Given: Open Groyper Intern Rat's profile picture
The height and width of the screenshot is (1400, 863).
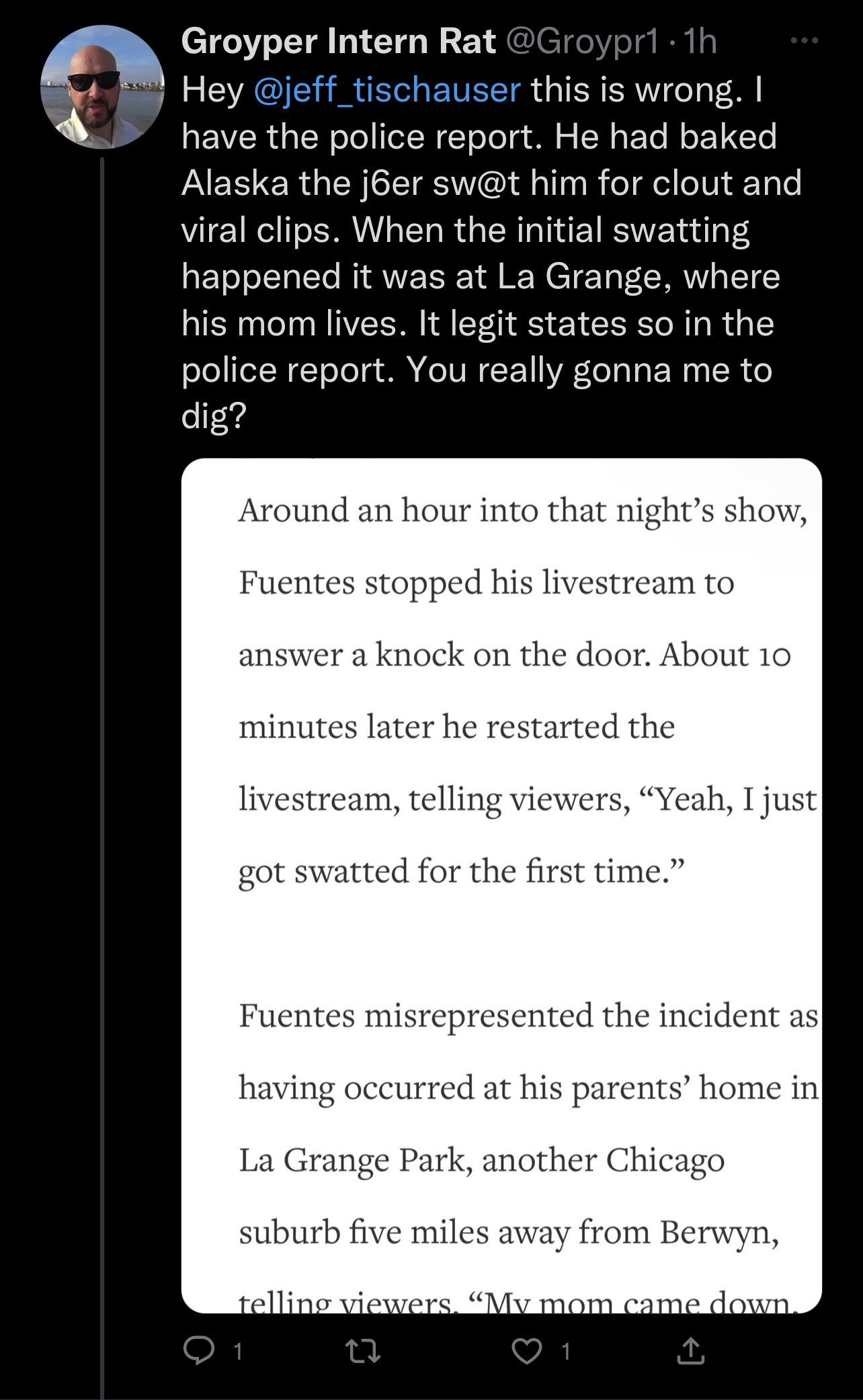Looking at the screenshot, I should (102, 87).
